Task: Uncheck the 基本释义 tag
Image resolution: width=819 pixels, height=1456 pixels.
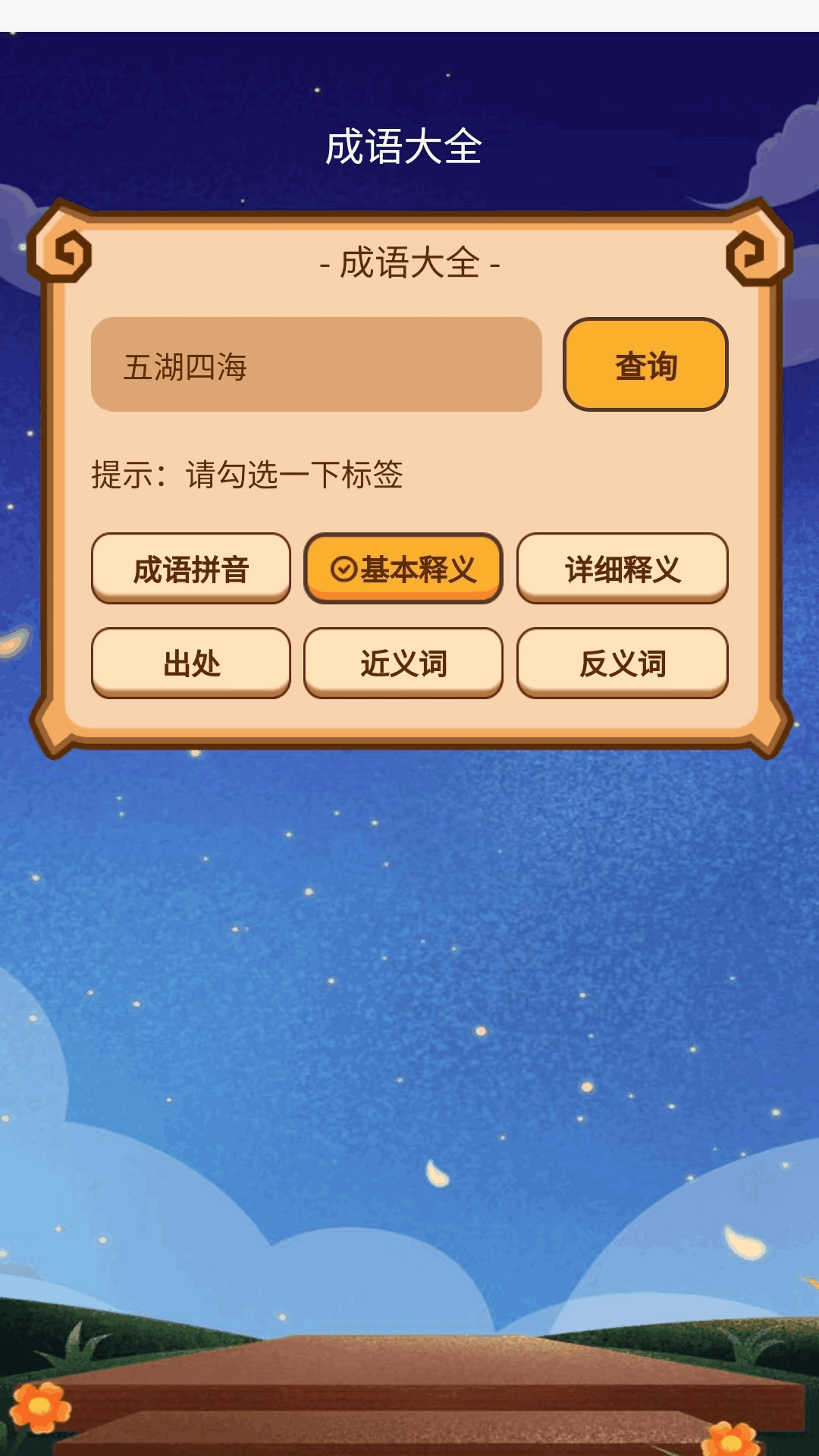Action: pos(403,568)
